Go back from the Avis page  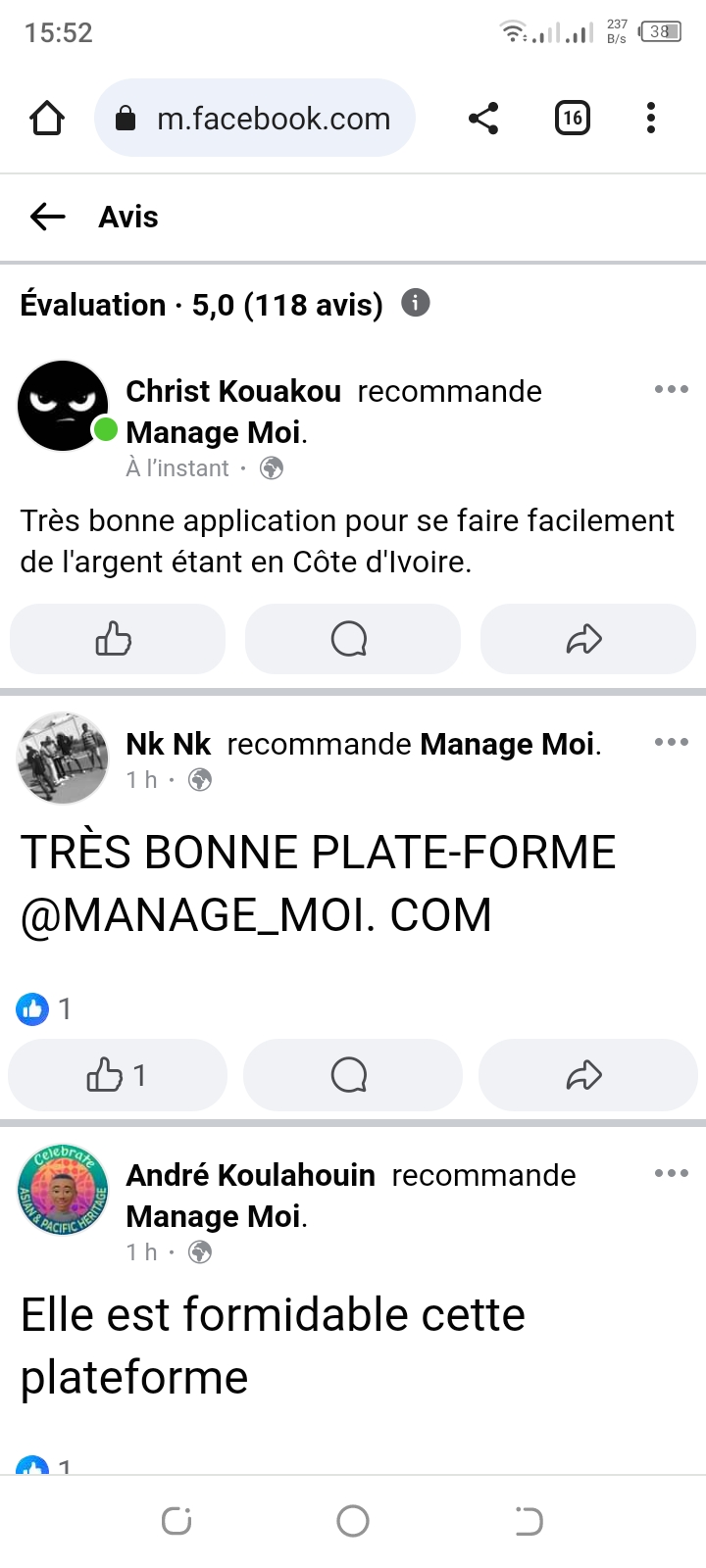click(47, 217)
